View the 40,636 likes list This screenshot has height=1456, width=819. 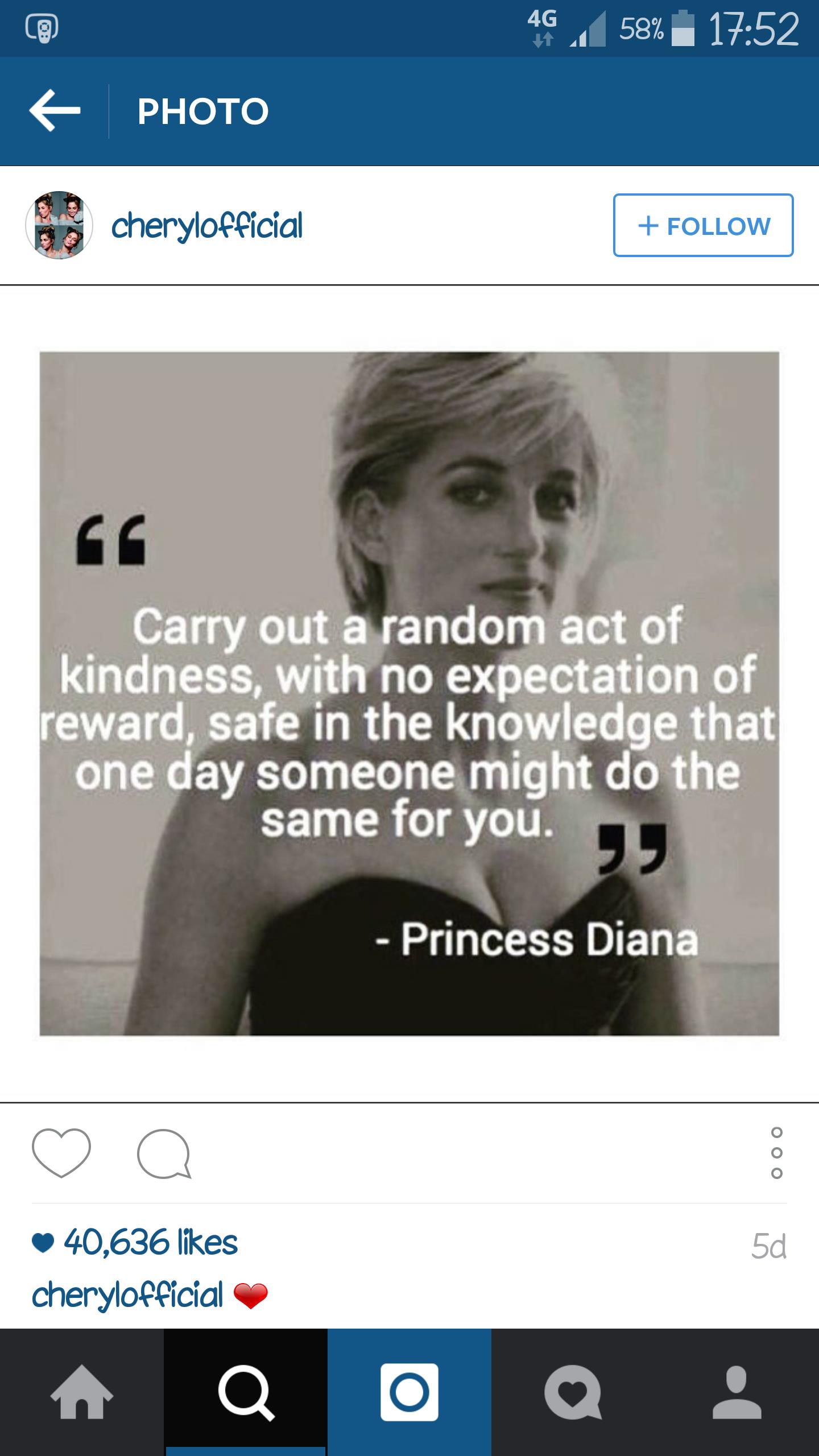pyautogui.click(x=150, y=1243)
